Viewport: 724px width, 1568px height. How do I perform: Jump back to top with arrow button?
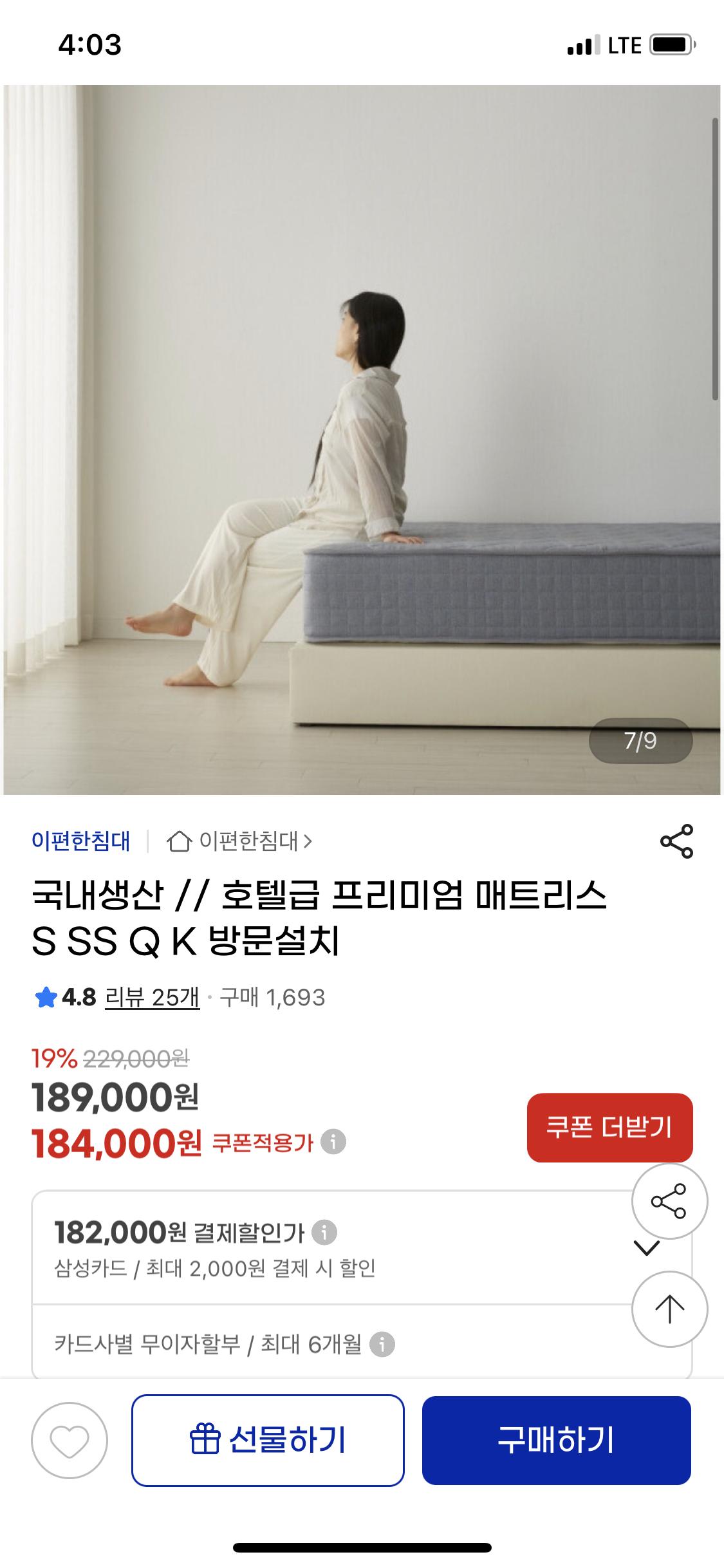pos(669,1309)
